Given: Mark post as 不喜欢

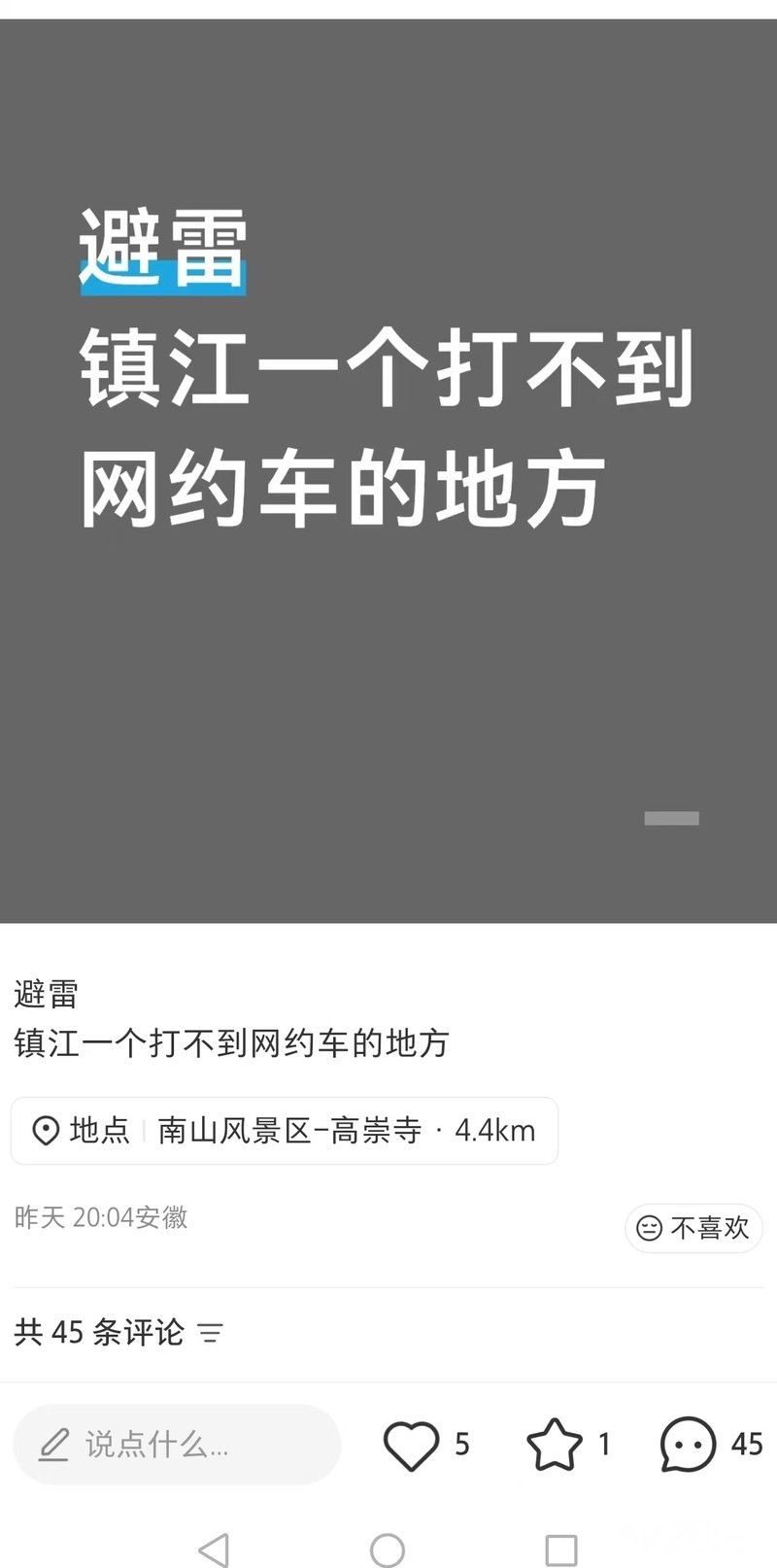Looking at the screenshot, I should click(x=693, y=1228).
